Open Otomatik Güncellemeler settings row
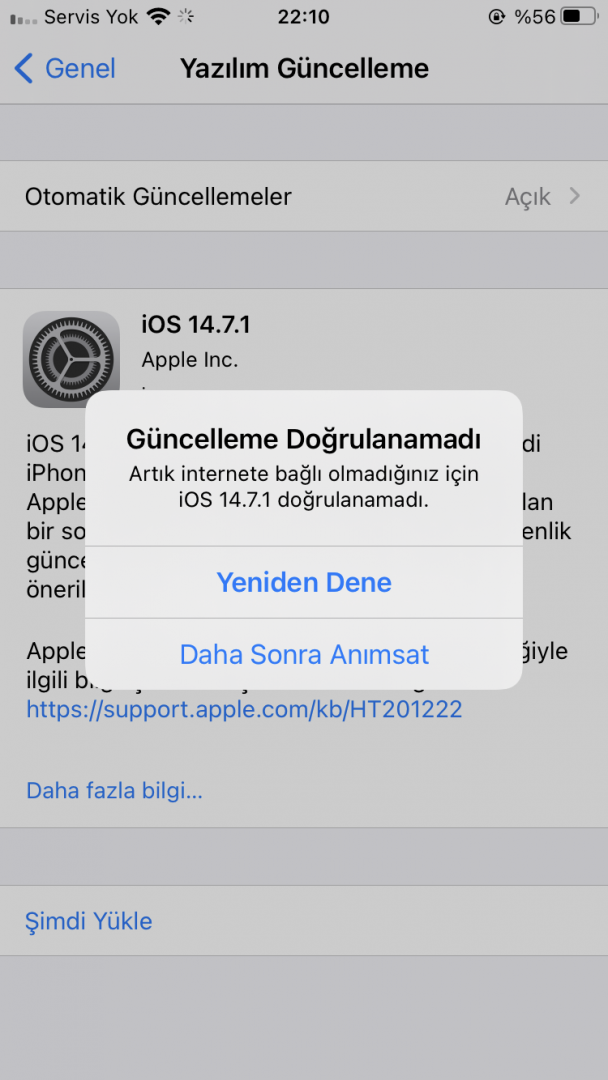The image size is (608, 1080). point(304,196)
